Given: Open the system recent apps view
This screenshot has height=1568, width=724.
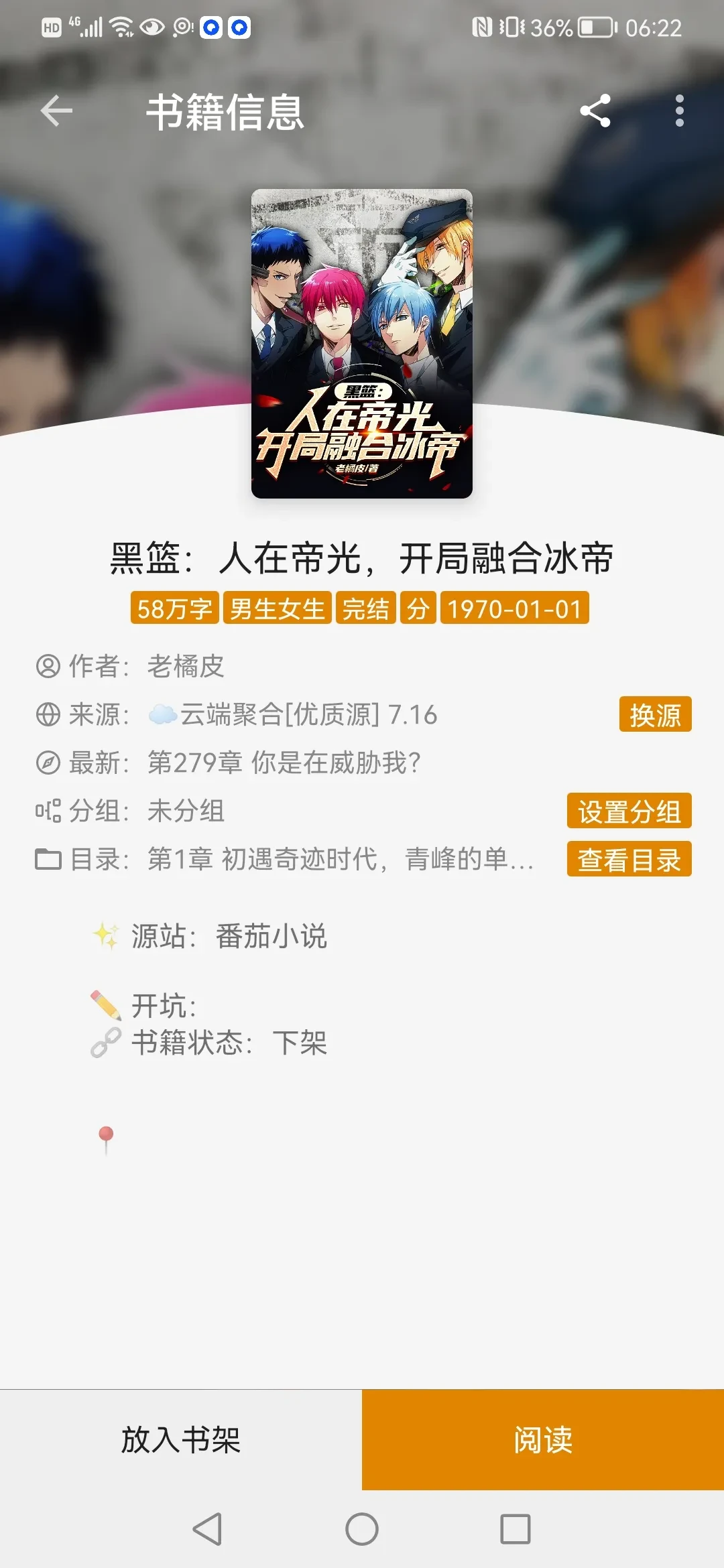Looking at the screenshot, I should (515, 1529).
